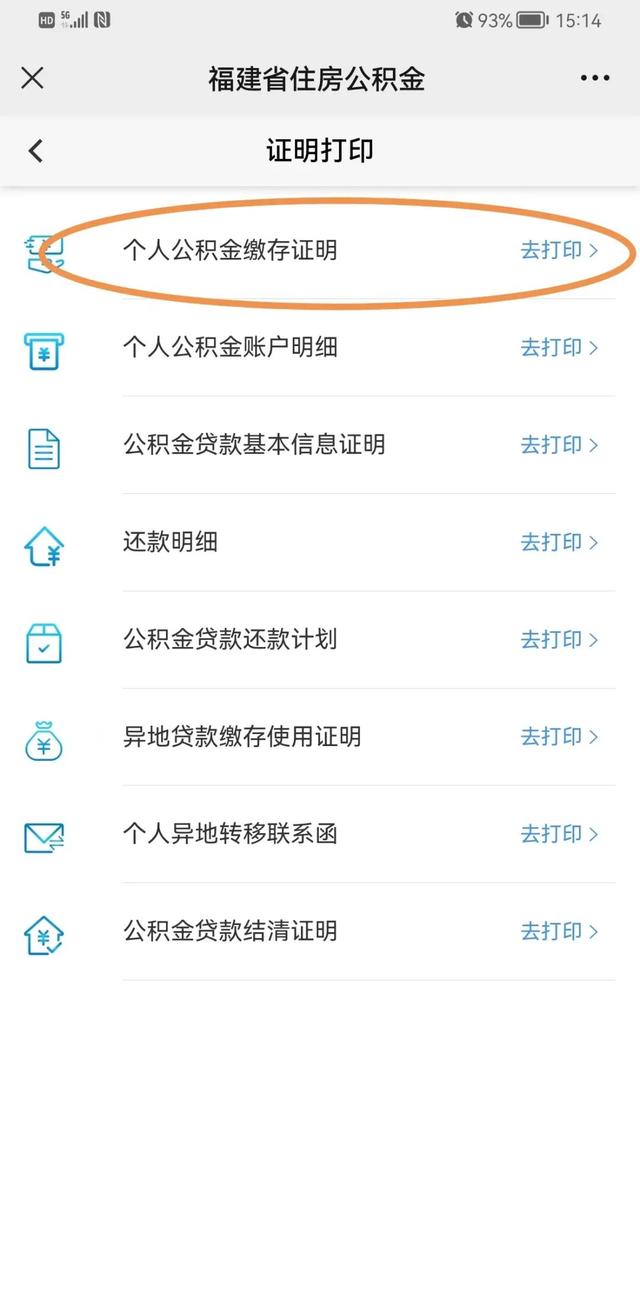The height and width of the screenshot is (1306, 640).
Task: Select 公积金贷款基本信息证明
Action: pyautogui.click(x=320, y=445)
